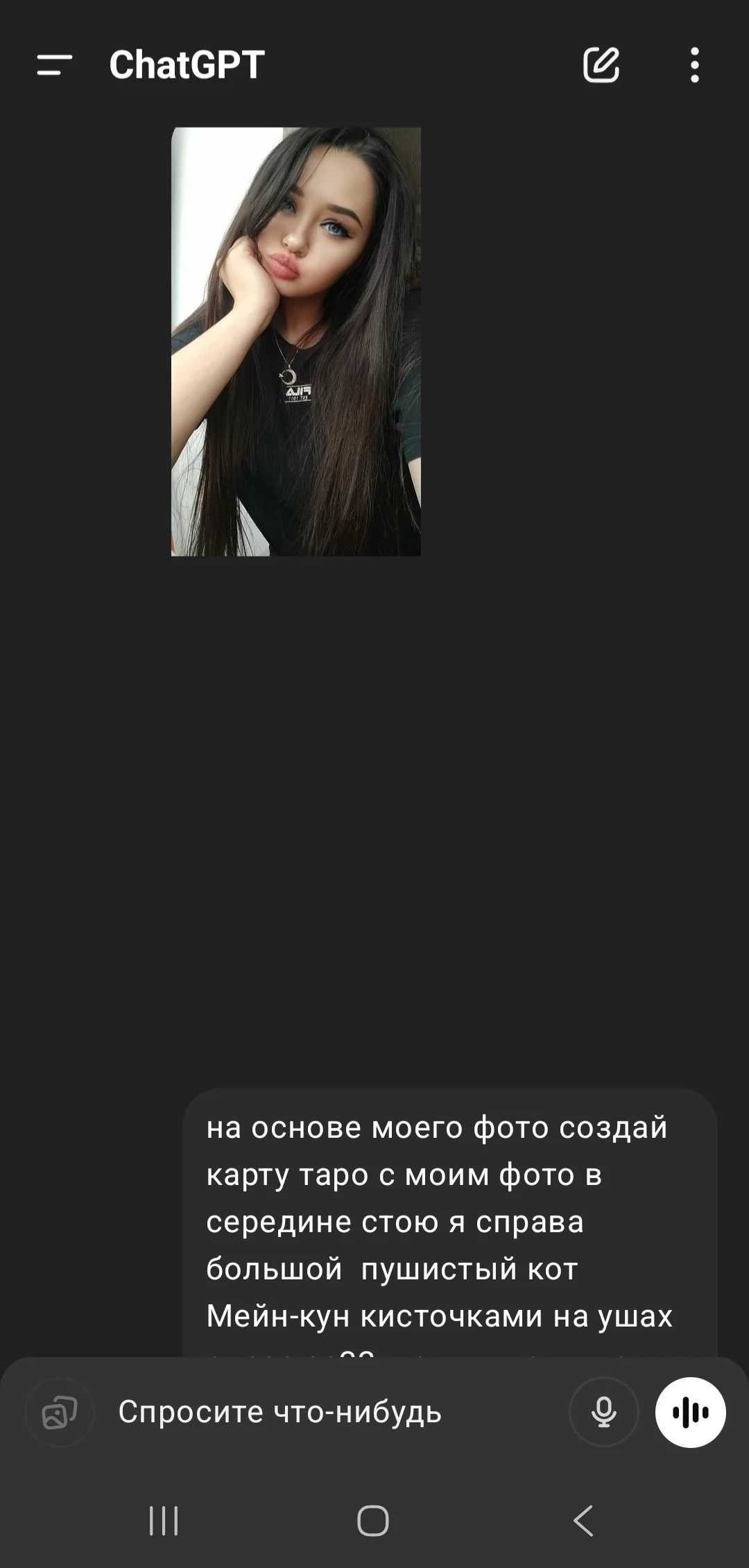Image resolution: width=749 pixels, height=1568 pixels.
Task: Open the three-dot overflow menu
Action: pyautogui.click(x=694, y=65)
